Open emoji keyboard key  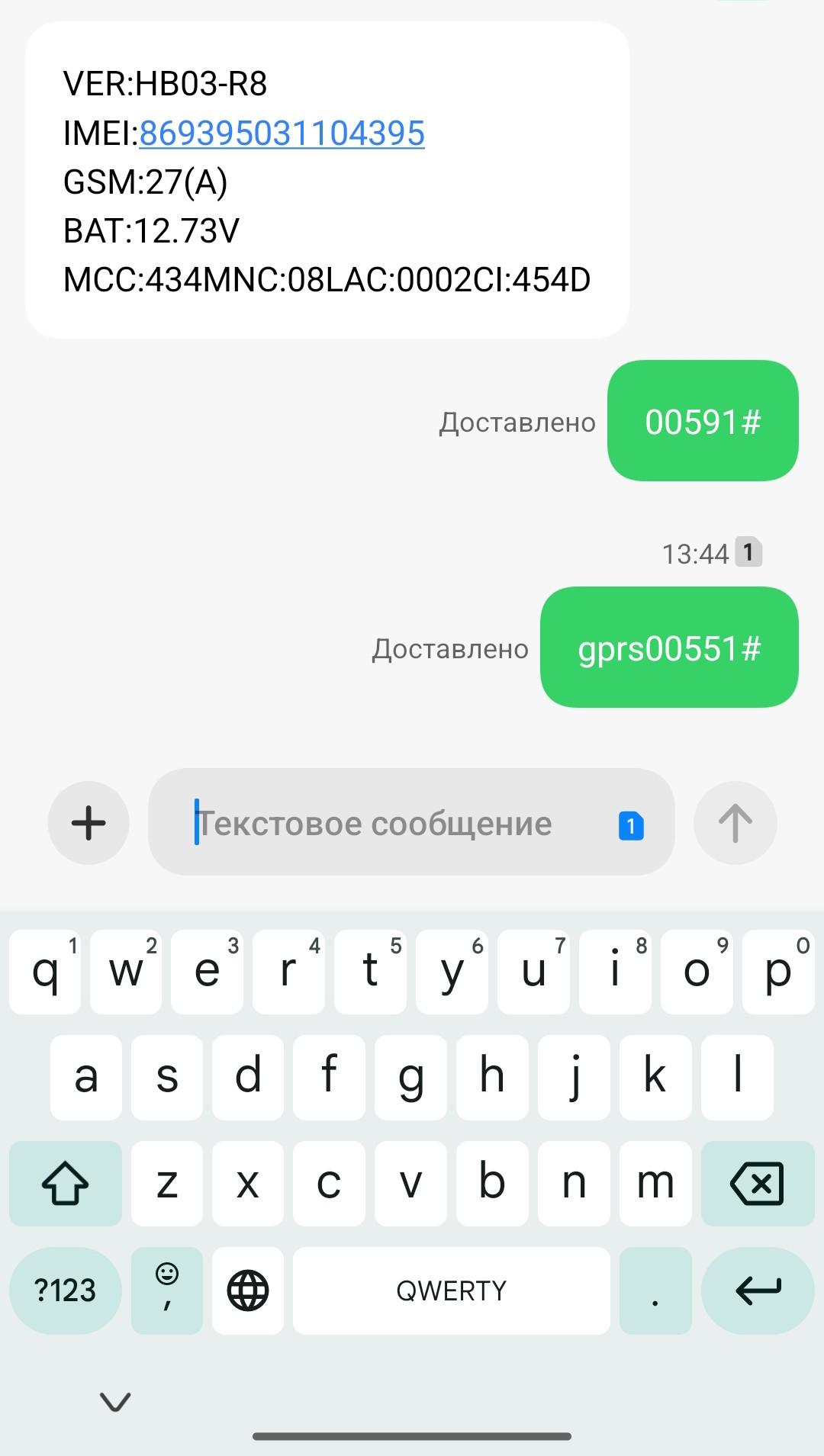click(x=167, y=1290)
